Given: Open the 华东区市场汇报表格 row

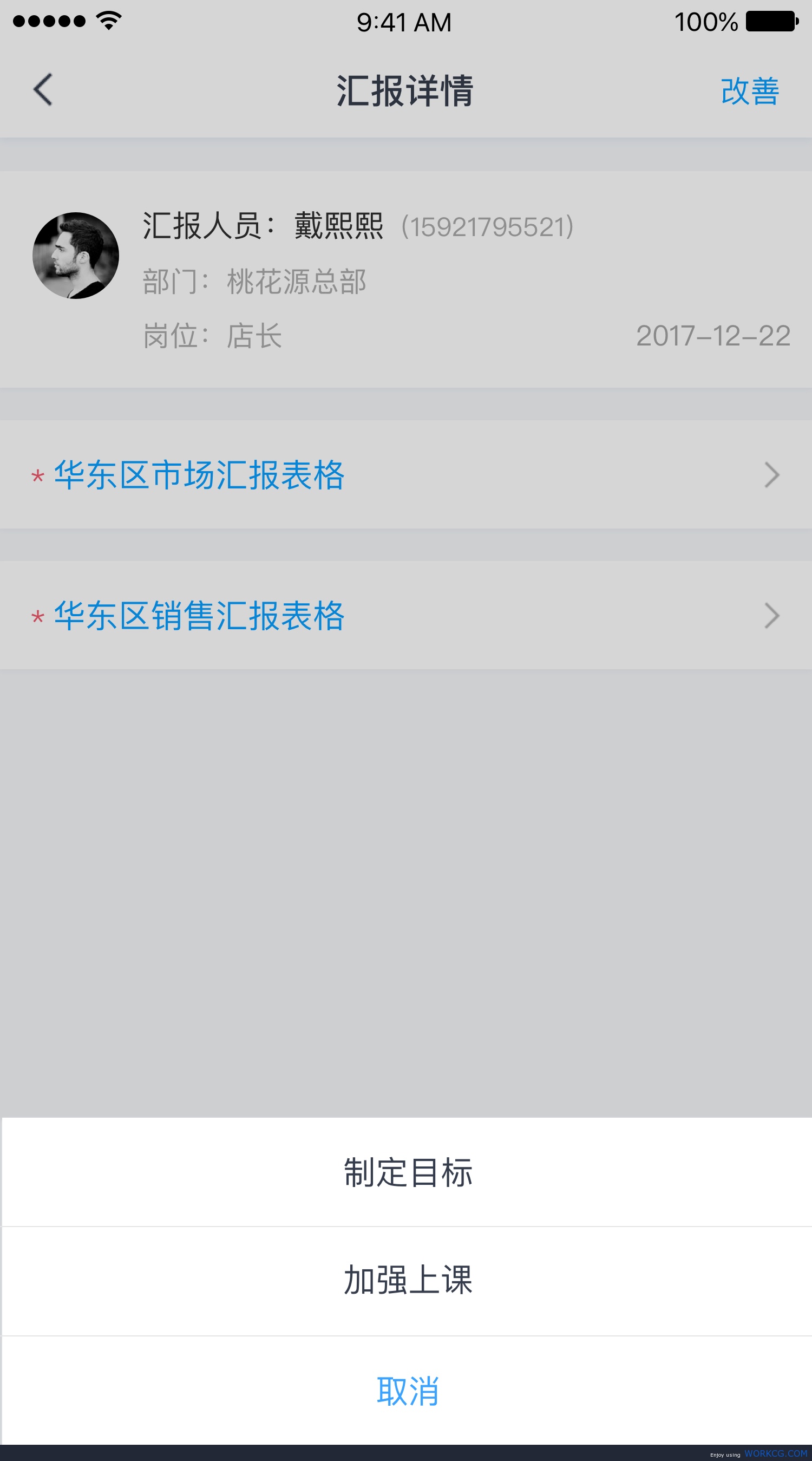Looking at the screenshot, I should (406, 475).
